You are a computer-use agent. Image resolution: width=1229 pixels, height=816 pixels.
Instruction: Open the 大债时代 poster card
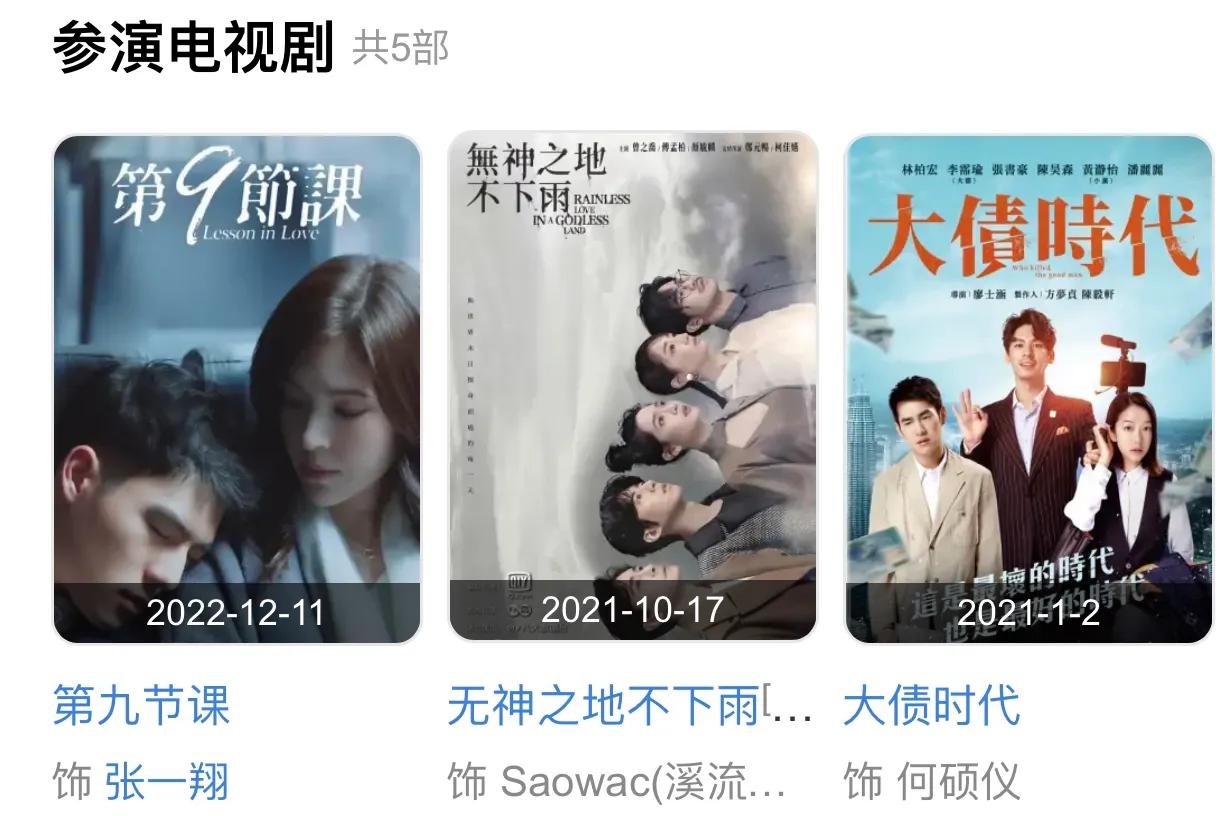pos(1028,388)
